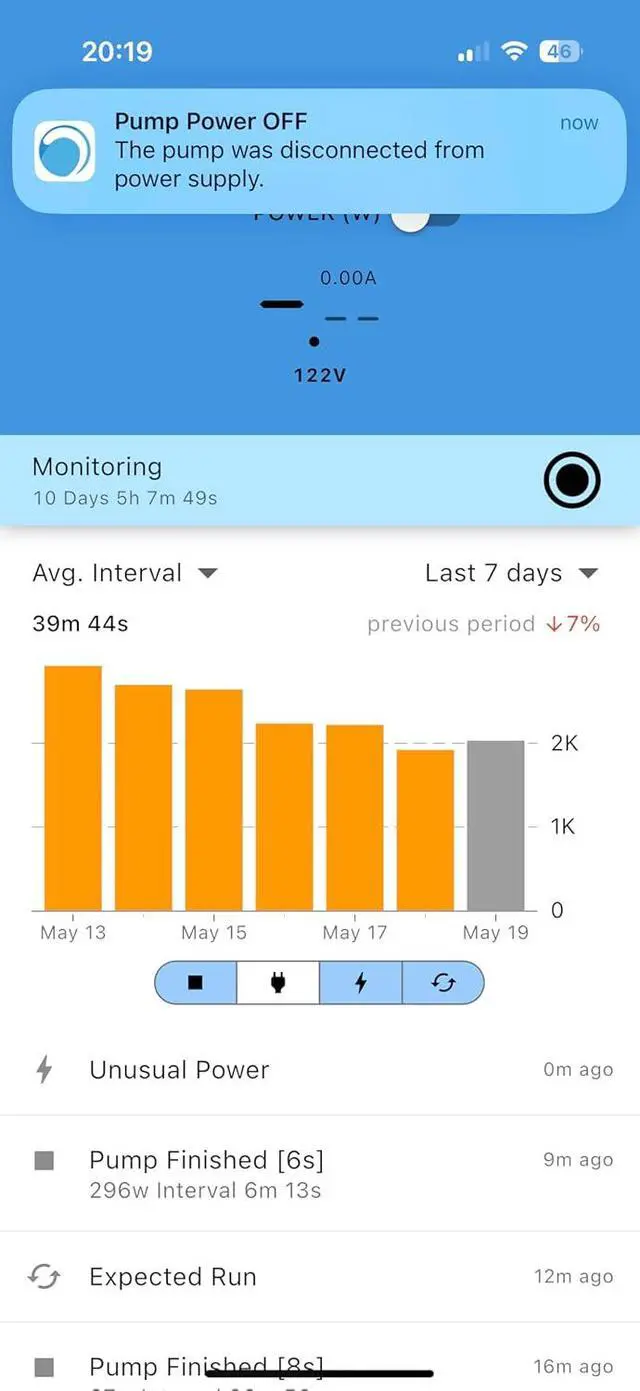Open the Avg. Interval dropdown
Image resolution: width=640 pixels, height=1391 pixels.
125,573
